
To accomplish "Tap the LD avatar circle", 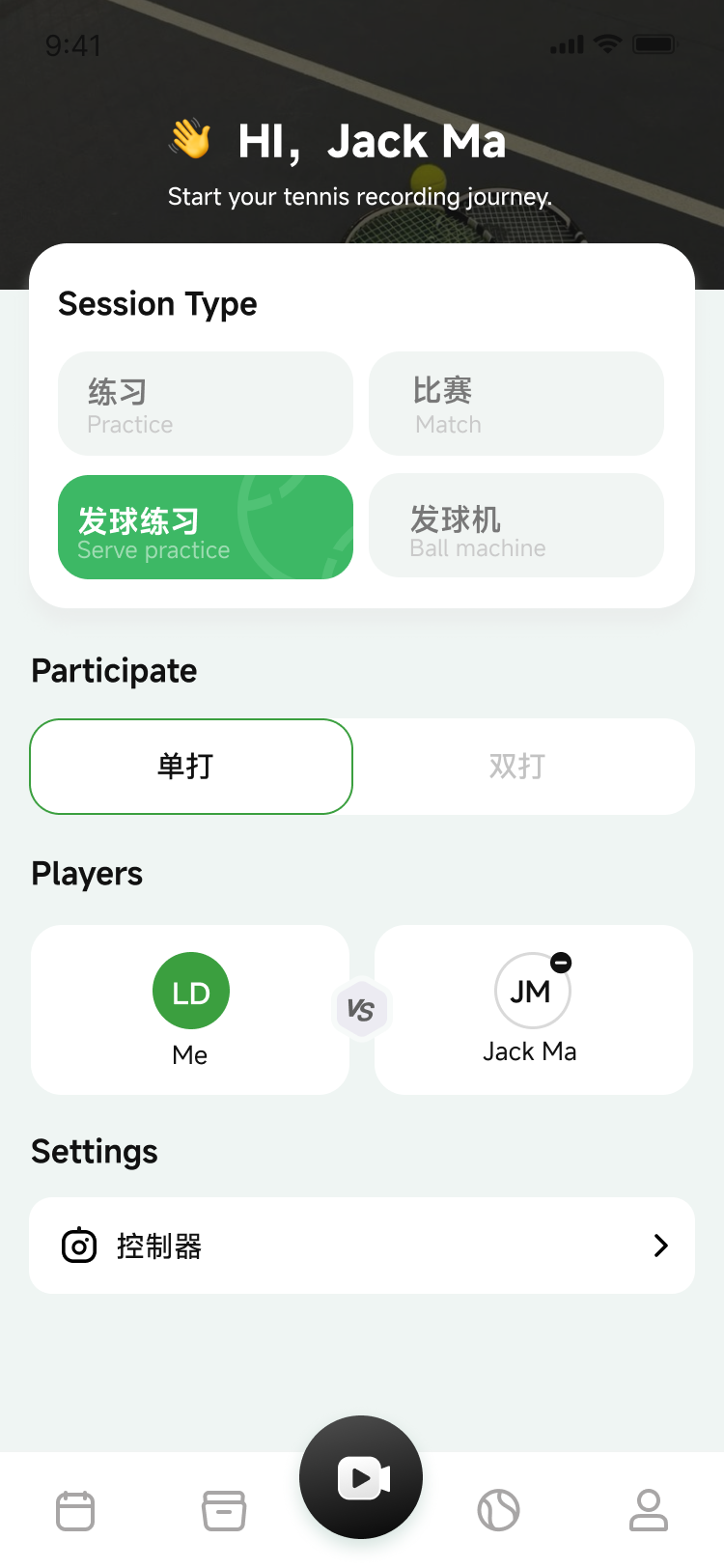I will coord(190,991).
